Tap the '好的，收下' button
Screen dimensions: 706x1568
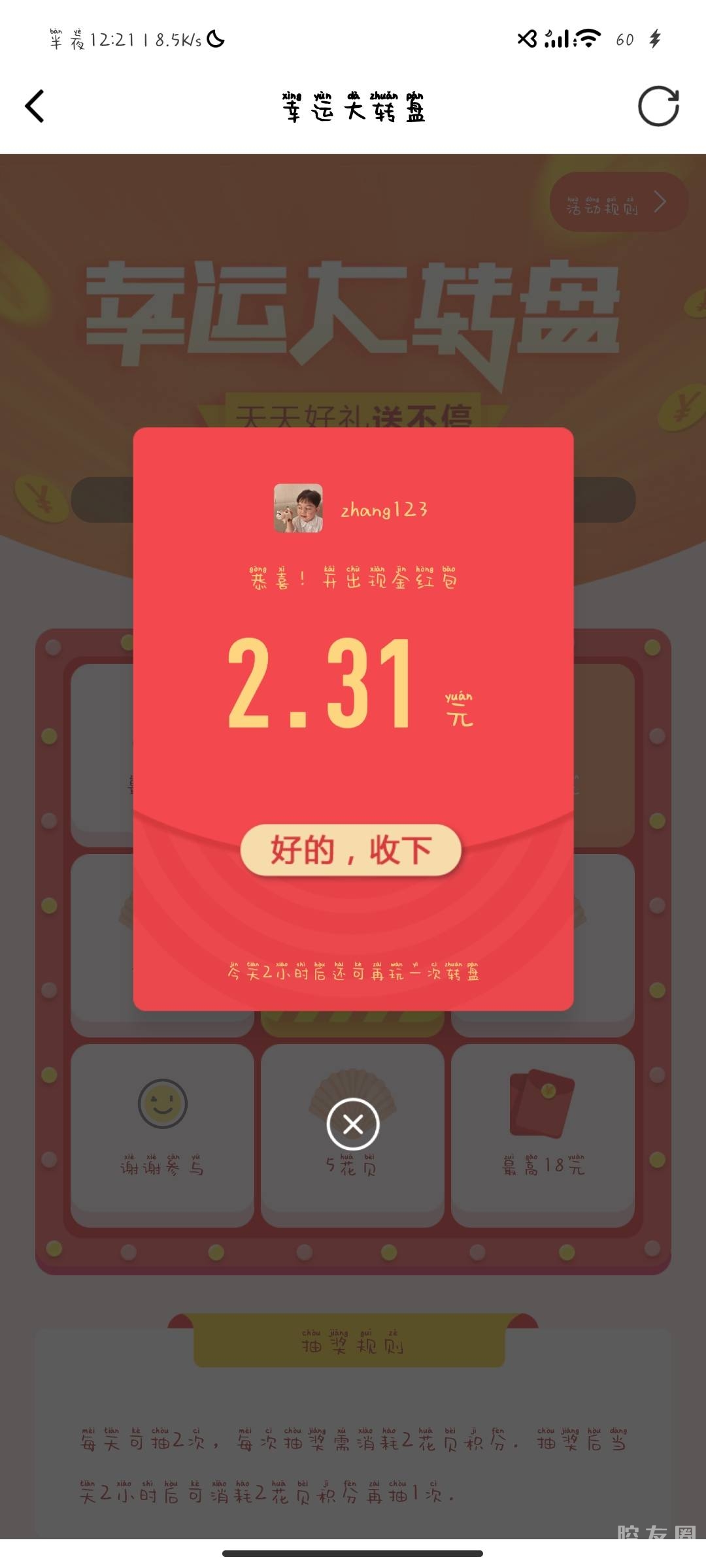tap(351, 850)
